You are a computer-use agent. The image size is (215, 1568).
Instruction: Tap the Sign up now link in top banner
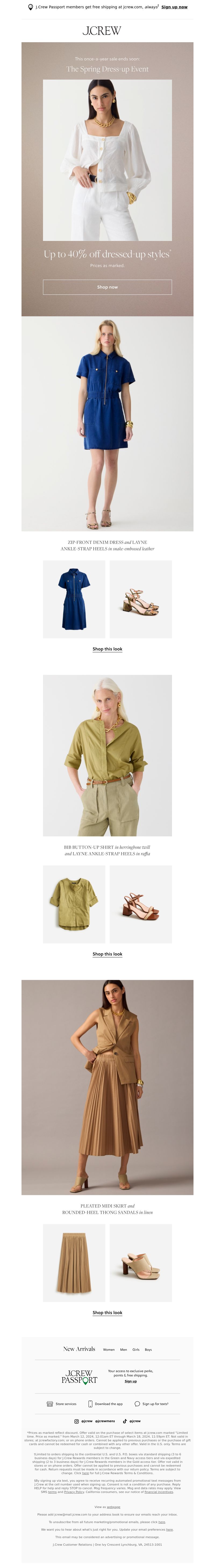tap(174, 7)
